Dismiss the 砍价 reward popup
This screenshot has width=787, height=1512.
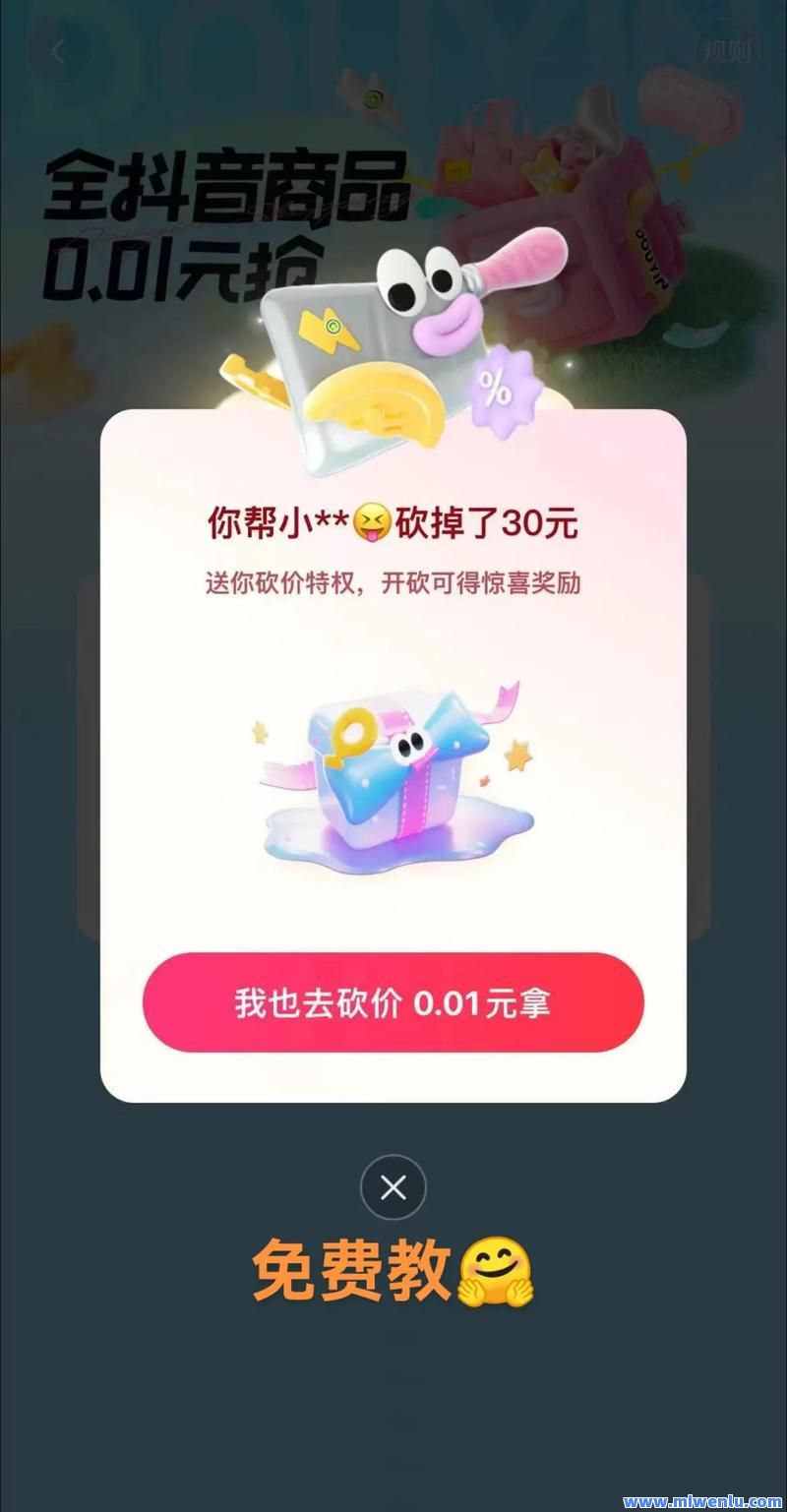point(393,1187)
